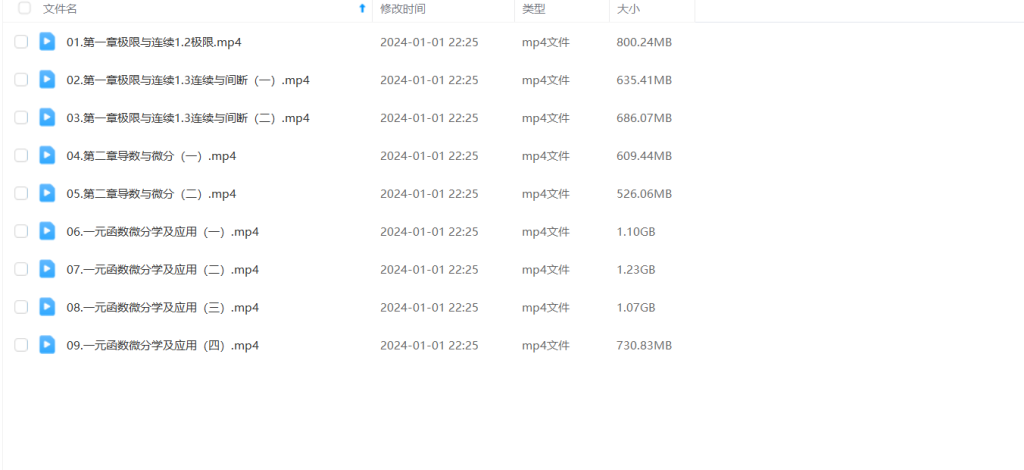This screenshot has height=470, width=1024.
Task: Sort files by 大小 column
Action: tap(628, 8)
